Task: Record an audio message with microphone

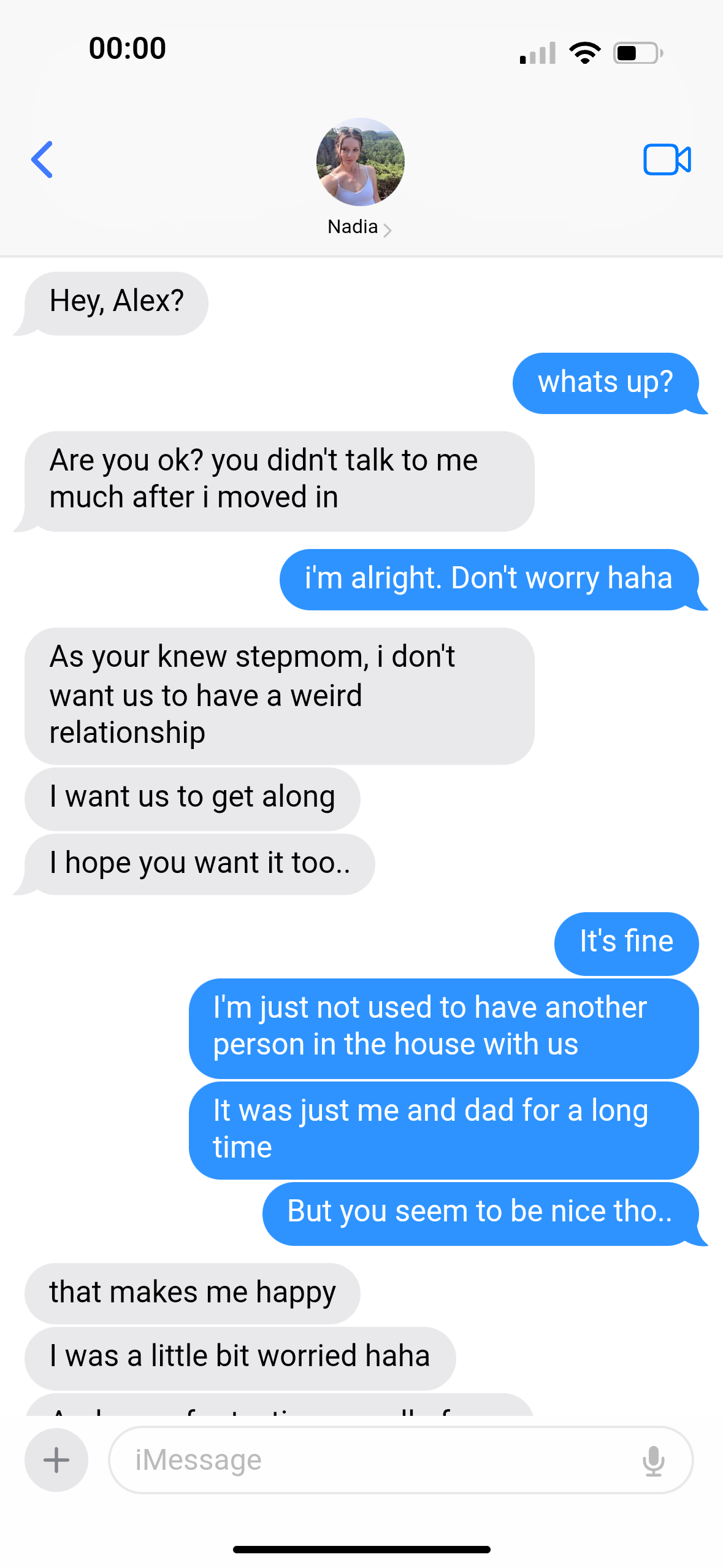Action: [x=654, y=1460]
